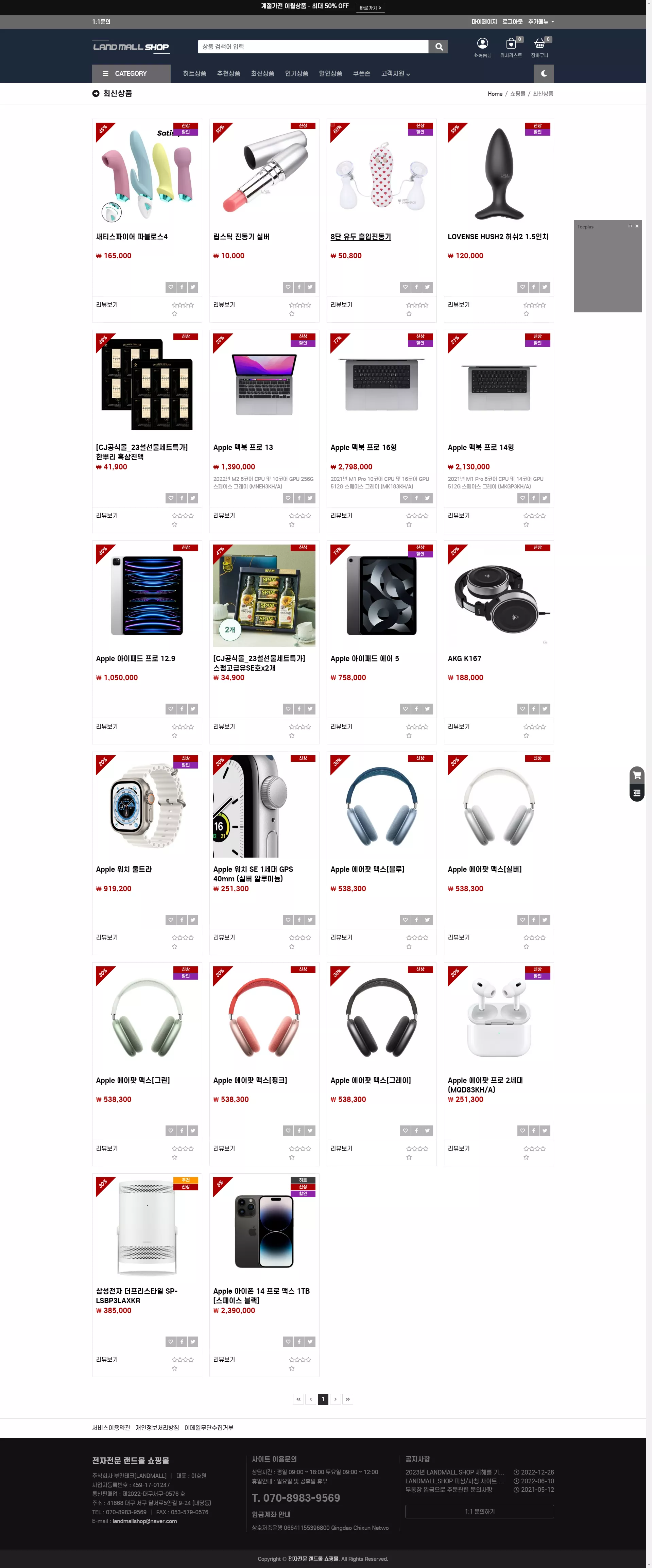Expand the 고객지원 dropdown
The width and height of the screenshot is (652, 1568).
coord(395,74)
